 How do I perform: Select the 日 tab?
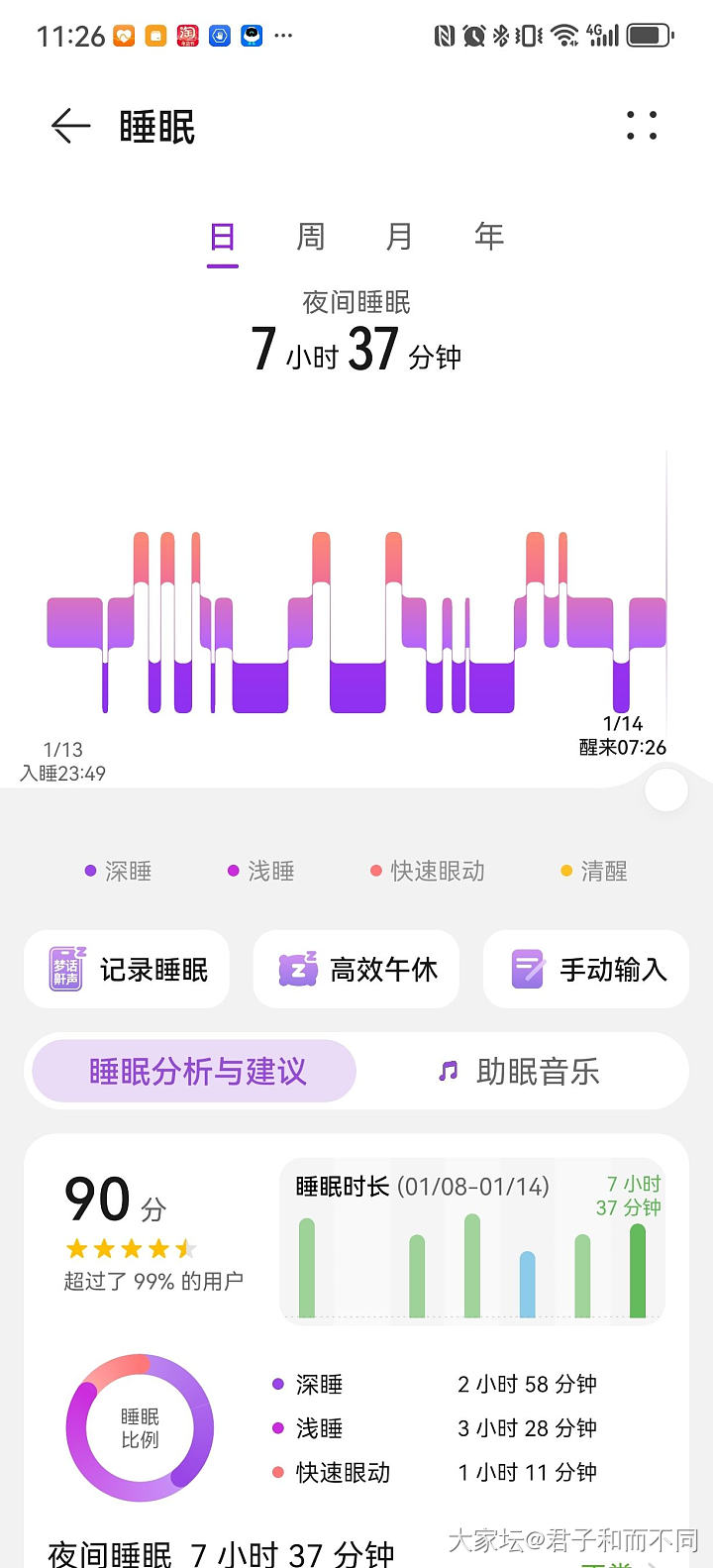click(x=223, y=237)
